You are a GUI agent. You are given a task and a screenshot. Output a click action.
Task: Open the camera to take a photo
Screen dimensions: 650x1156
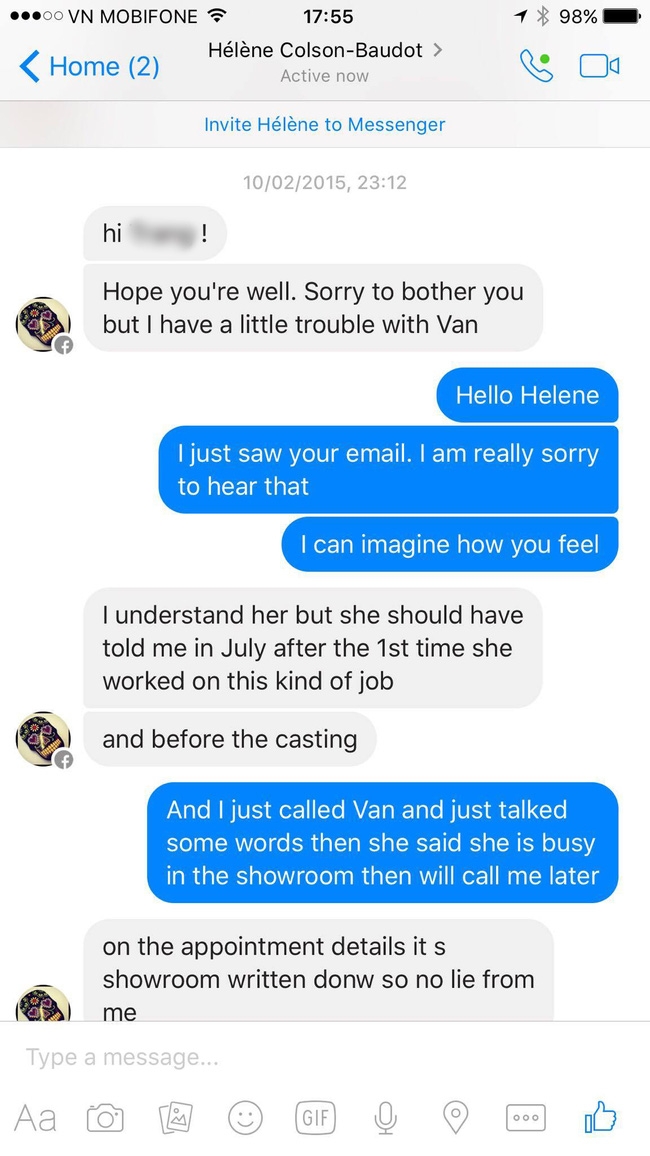[105, 1117]
